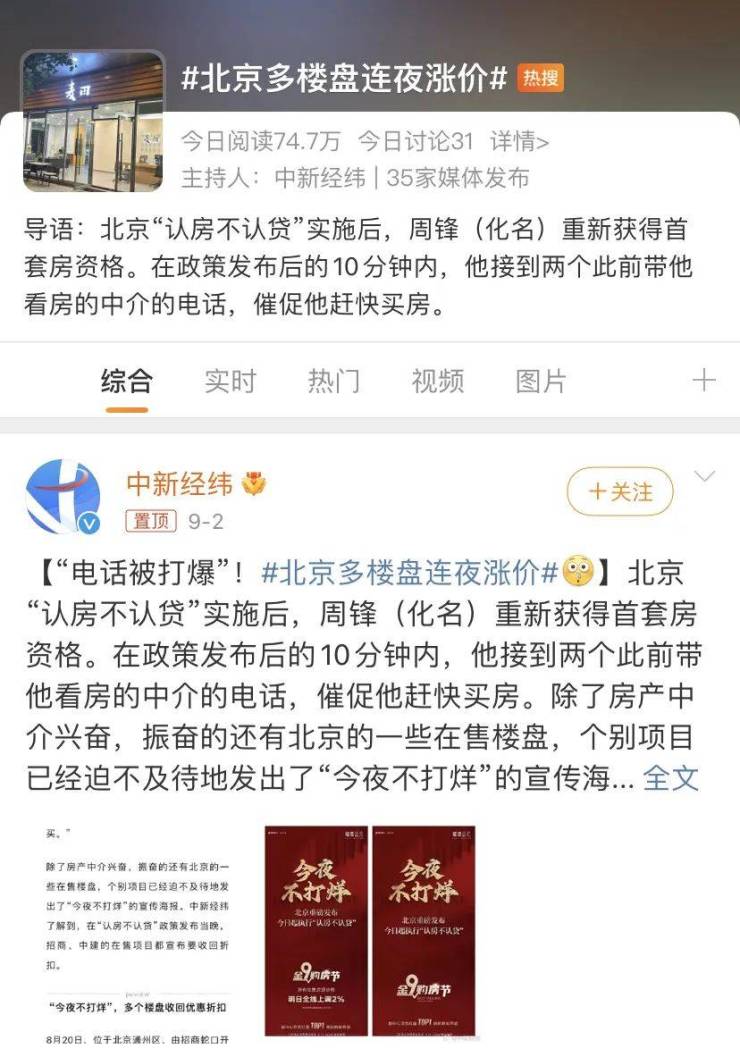The height and width of the screenshot is (1057, 740).
Task: Expand the post with 全文
Action: tap(670, 777)
